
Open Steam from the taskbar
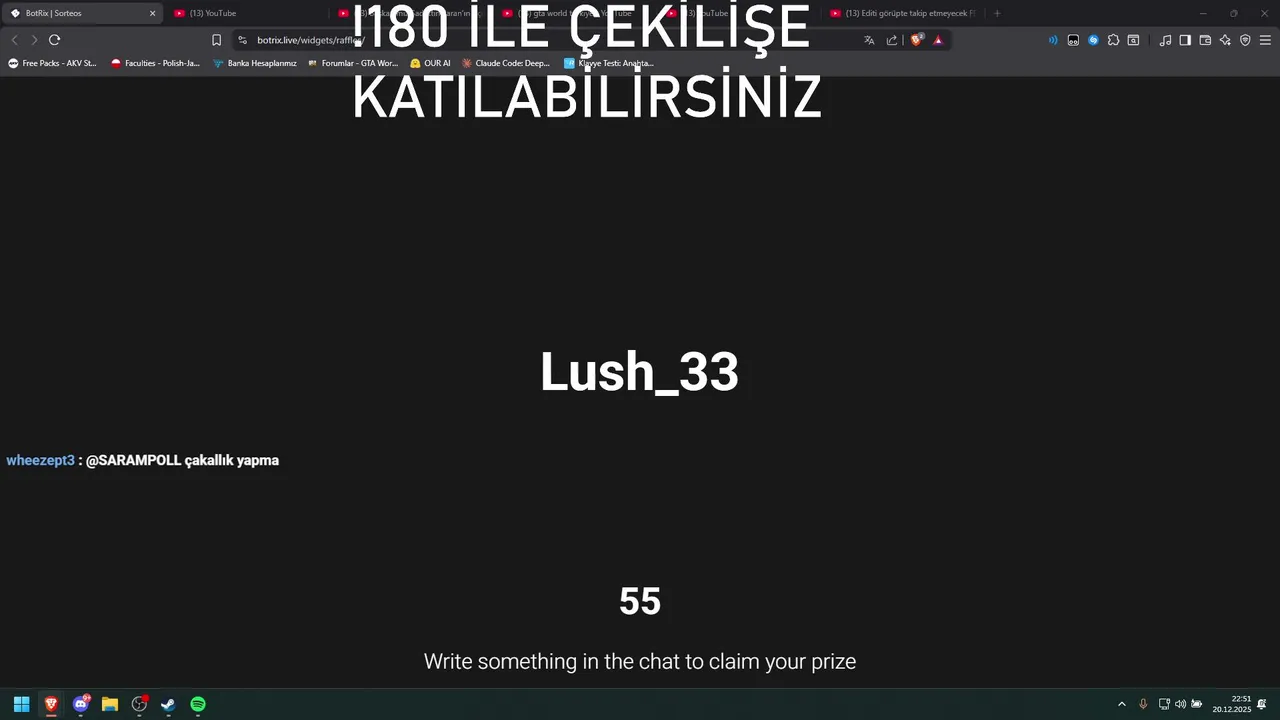(x=168, y=704)
